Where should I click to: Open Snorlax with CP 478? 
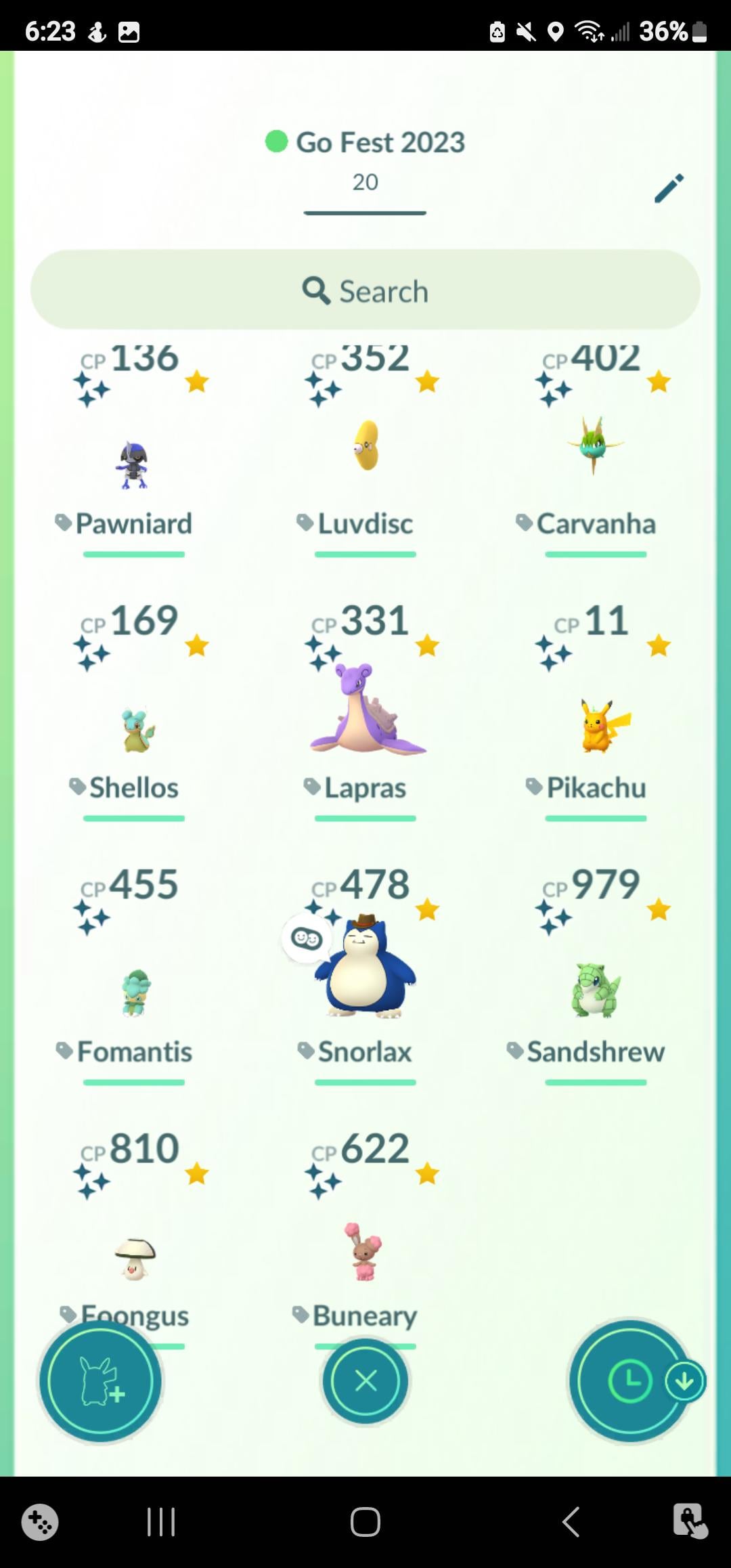pyautogui.click(x=366, y=968)
